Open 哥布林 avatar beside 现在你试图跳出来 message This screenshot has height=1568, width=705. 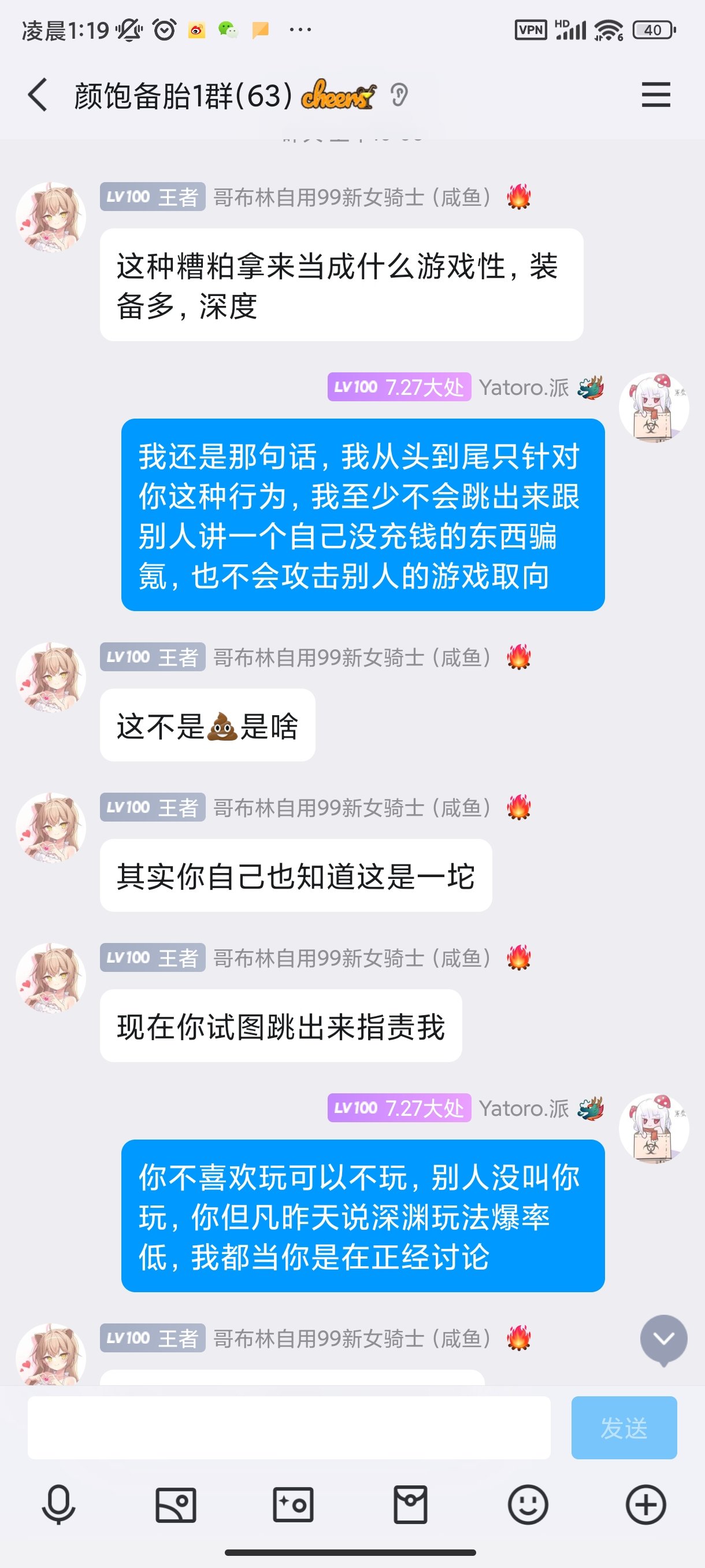click(x=50, y=978)
